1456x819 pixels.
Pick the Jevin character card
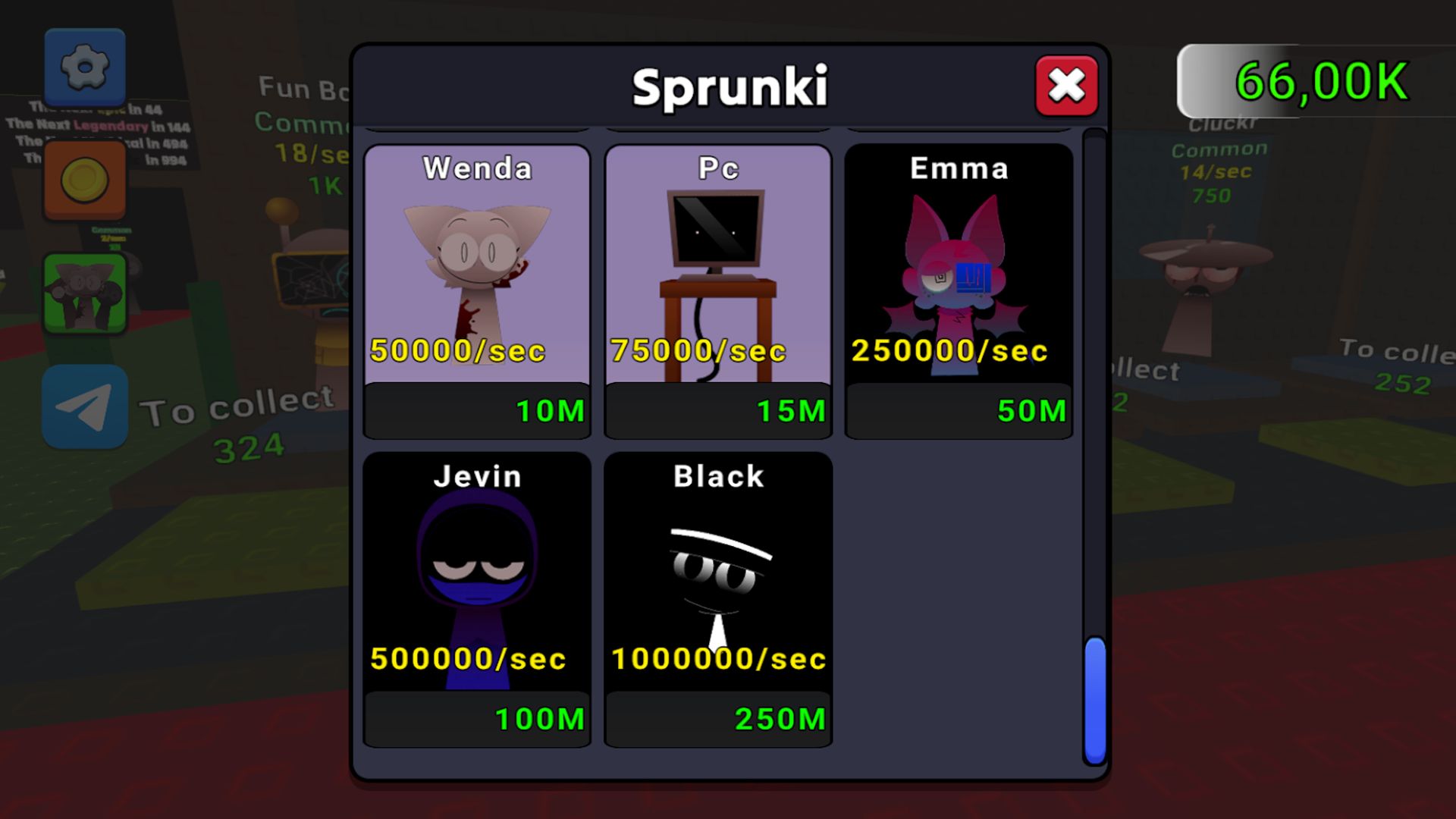tap(477, 573)
